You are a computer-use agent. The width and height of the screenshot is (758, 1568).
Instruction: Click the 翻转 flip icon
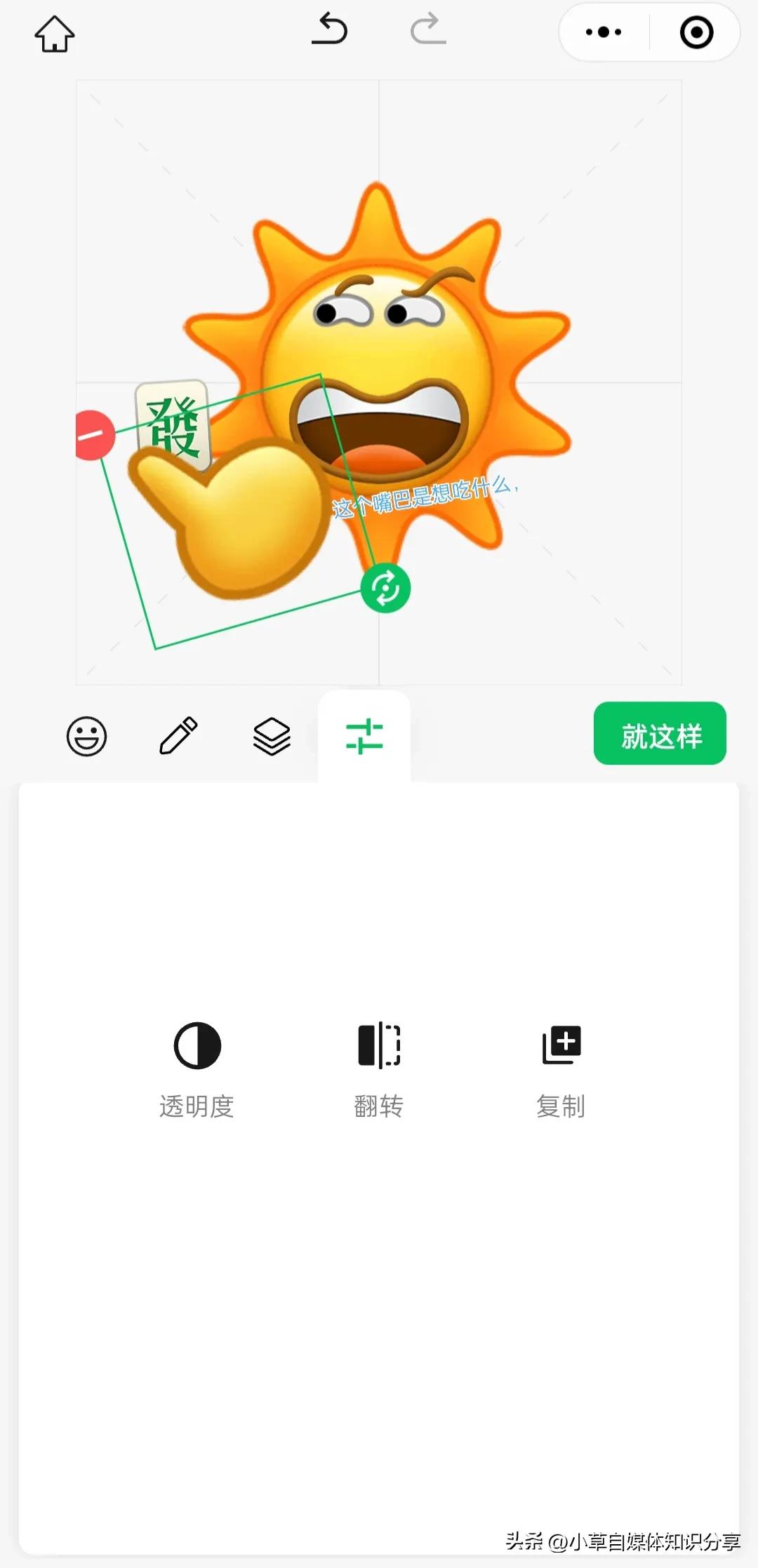[x=378, y=1045]
